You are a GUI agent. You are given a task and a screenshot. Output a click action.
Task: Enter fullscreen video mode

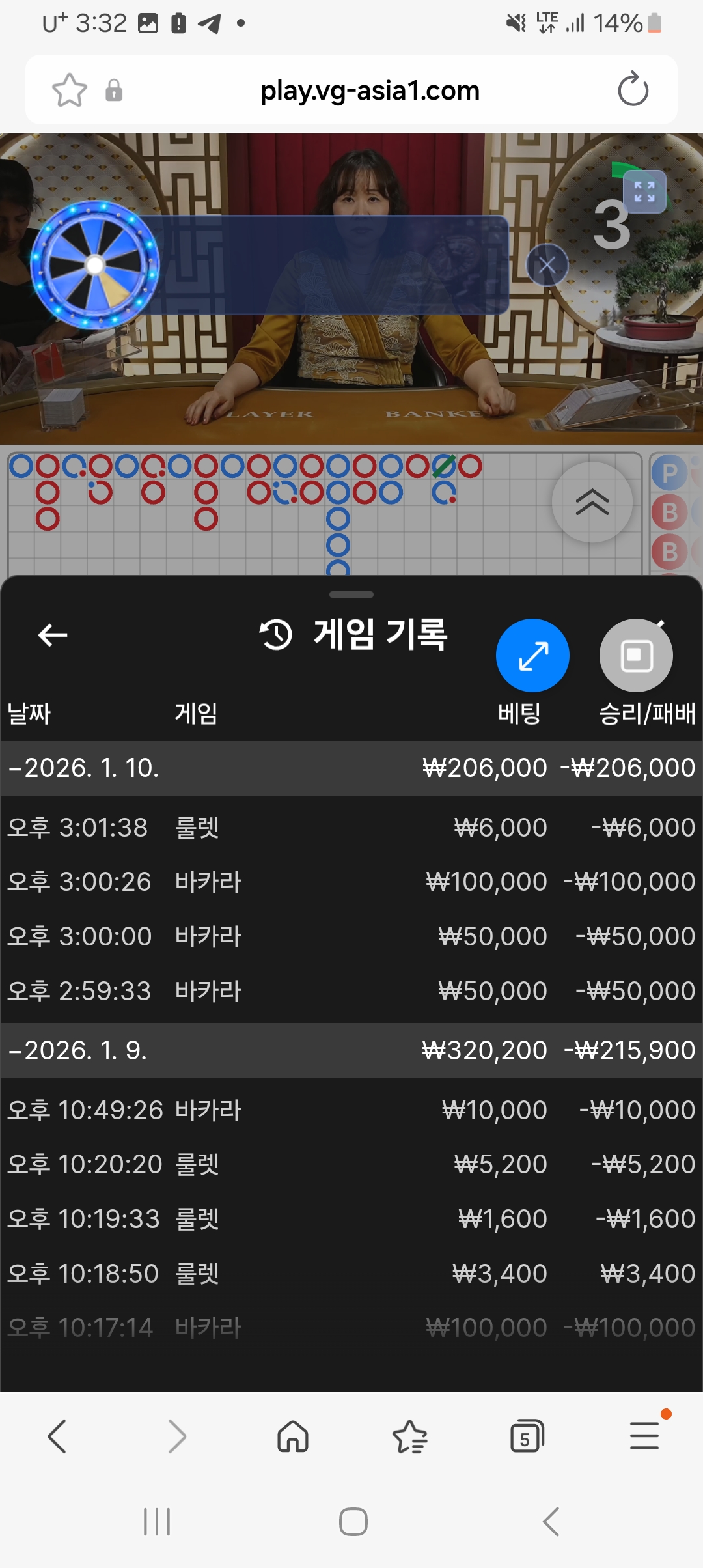(x=644, y=192)
